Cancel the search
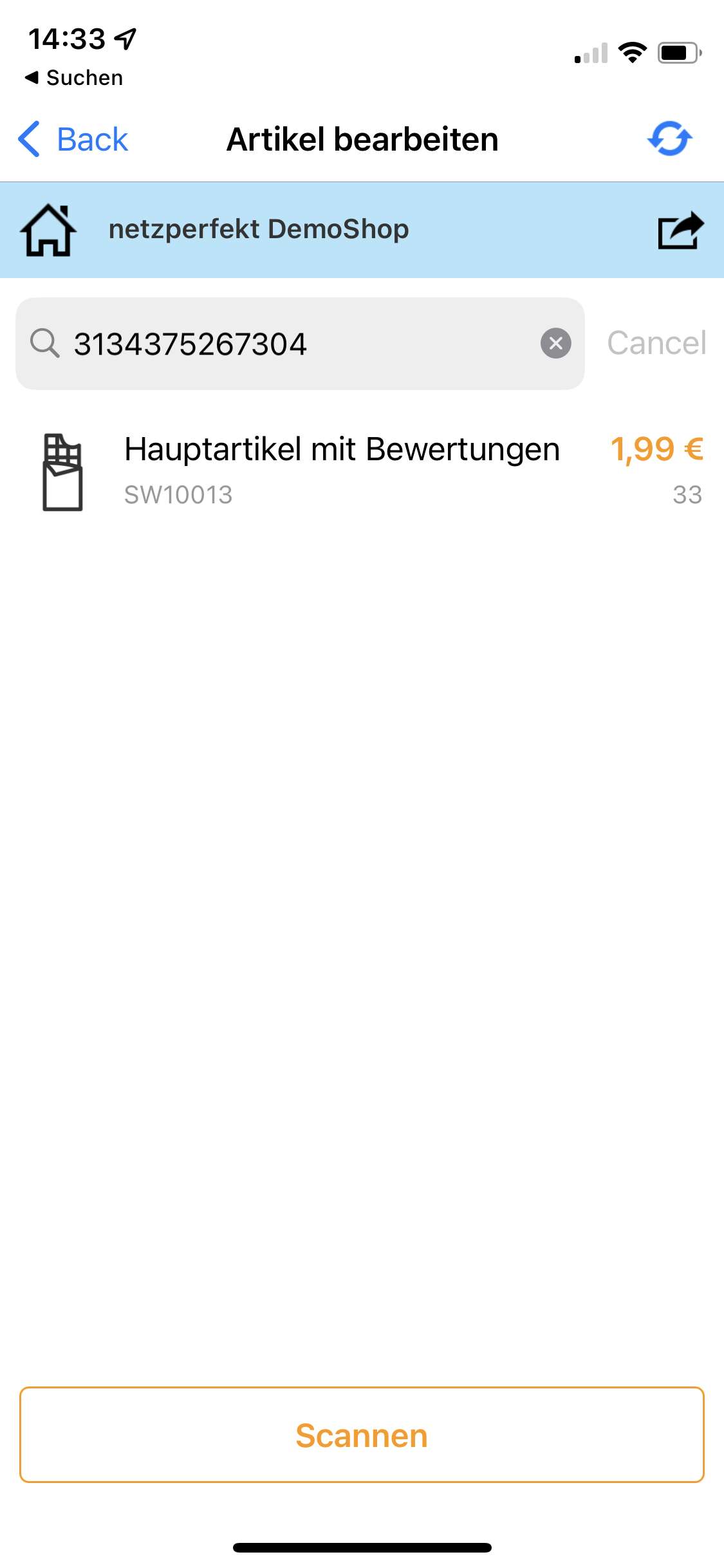Image resolution: width=724 pixels, height=1568 pixels. point(656,343)
